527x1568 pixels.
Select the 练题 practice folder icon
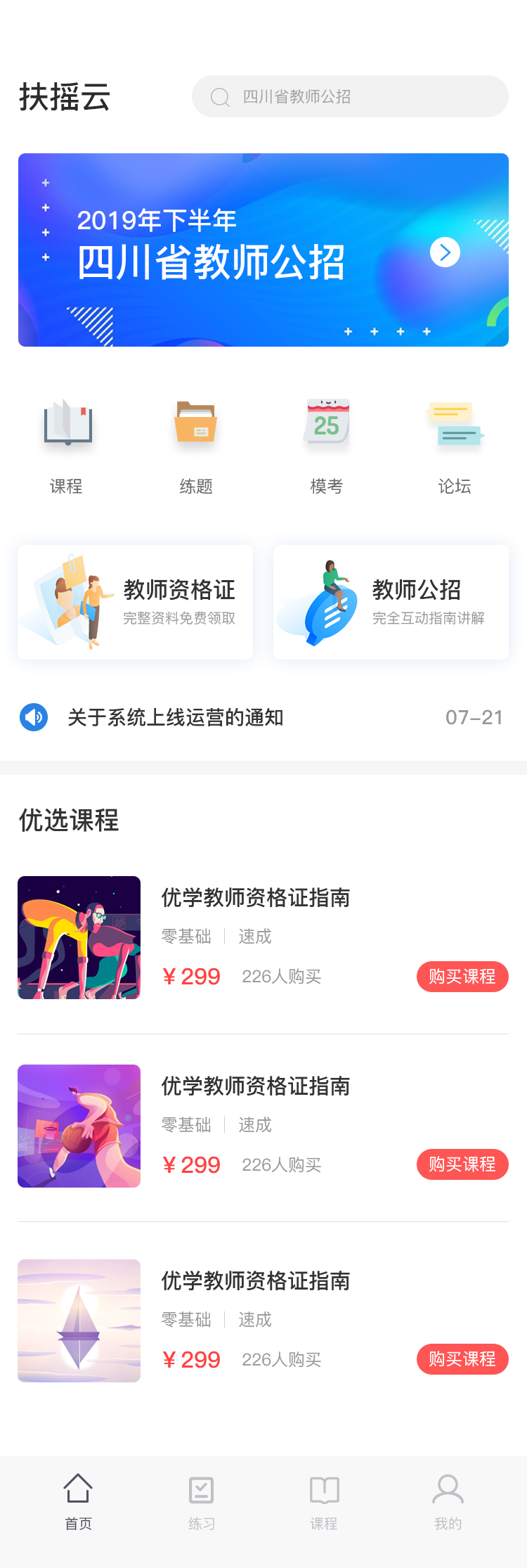point(195,423)
